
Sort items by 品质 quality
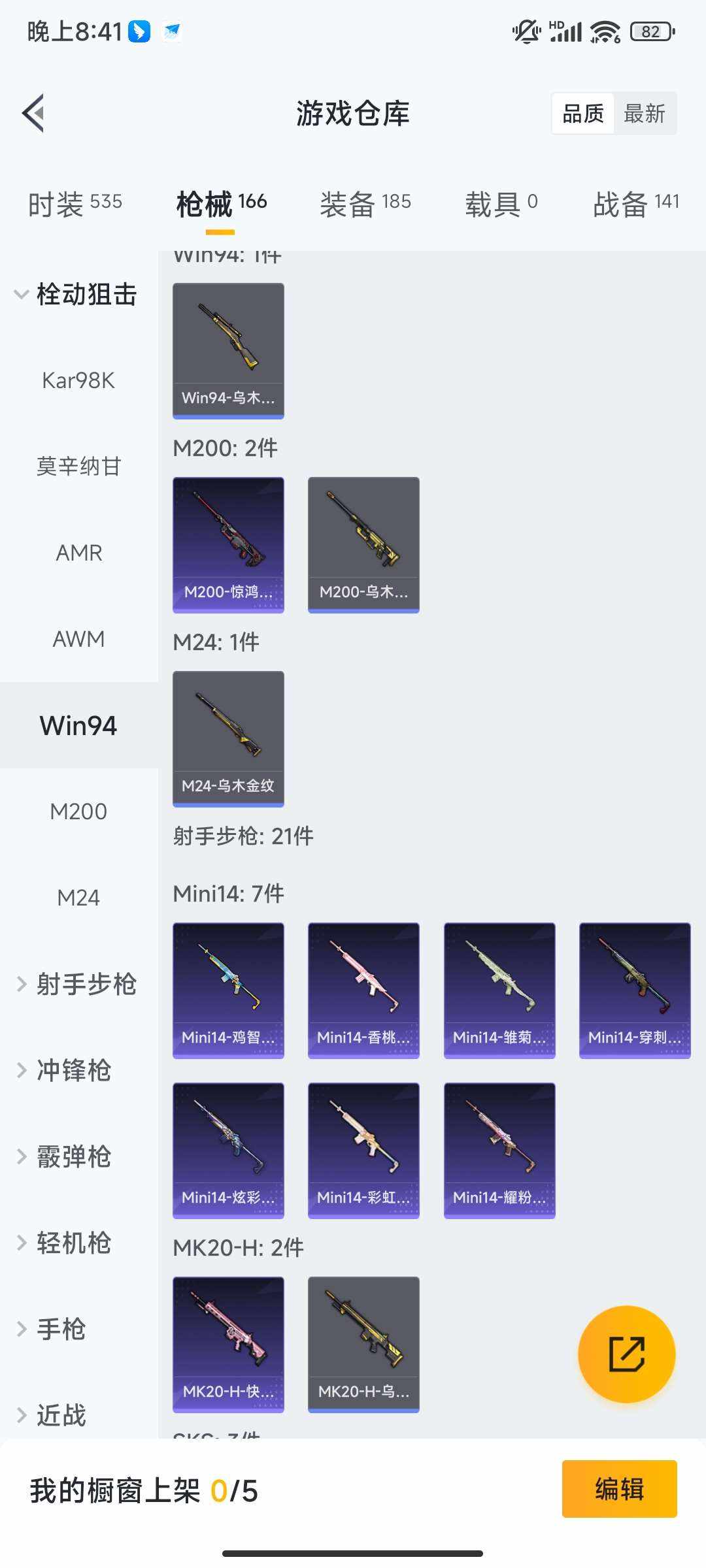[x=584, y=113]
